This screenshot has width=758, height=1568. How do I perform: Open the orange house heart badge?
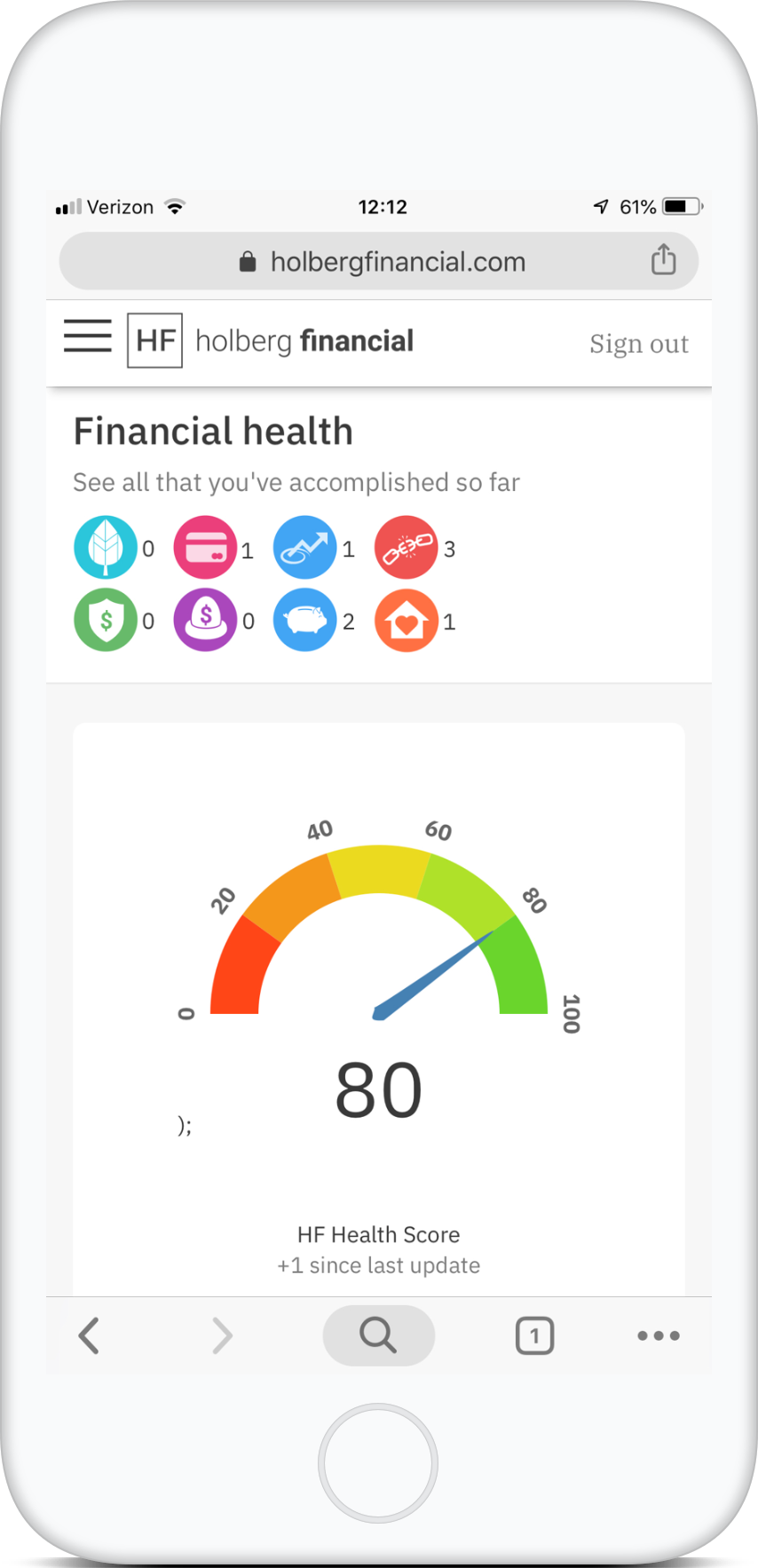point(407,621)
